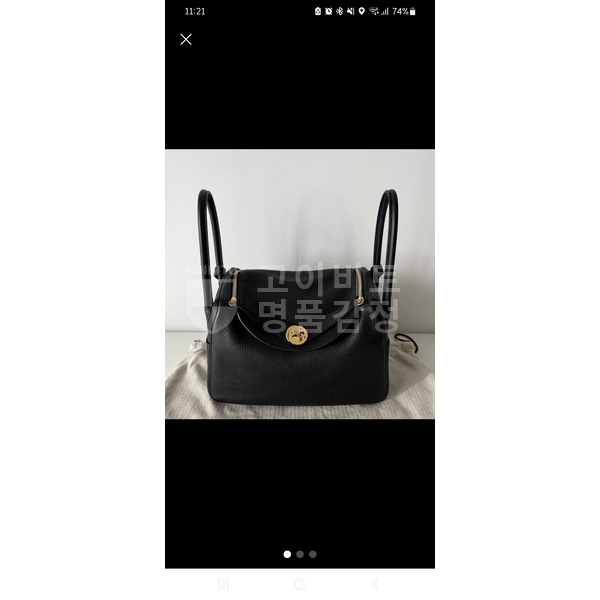
Task: Jump to the second photo indicator dot
Action: (300, 554)
